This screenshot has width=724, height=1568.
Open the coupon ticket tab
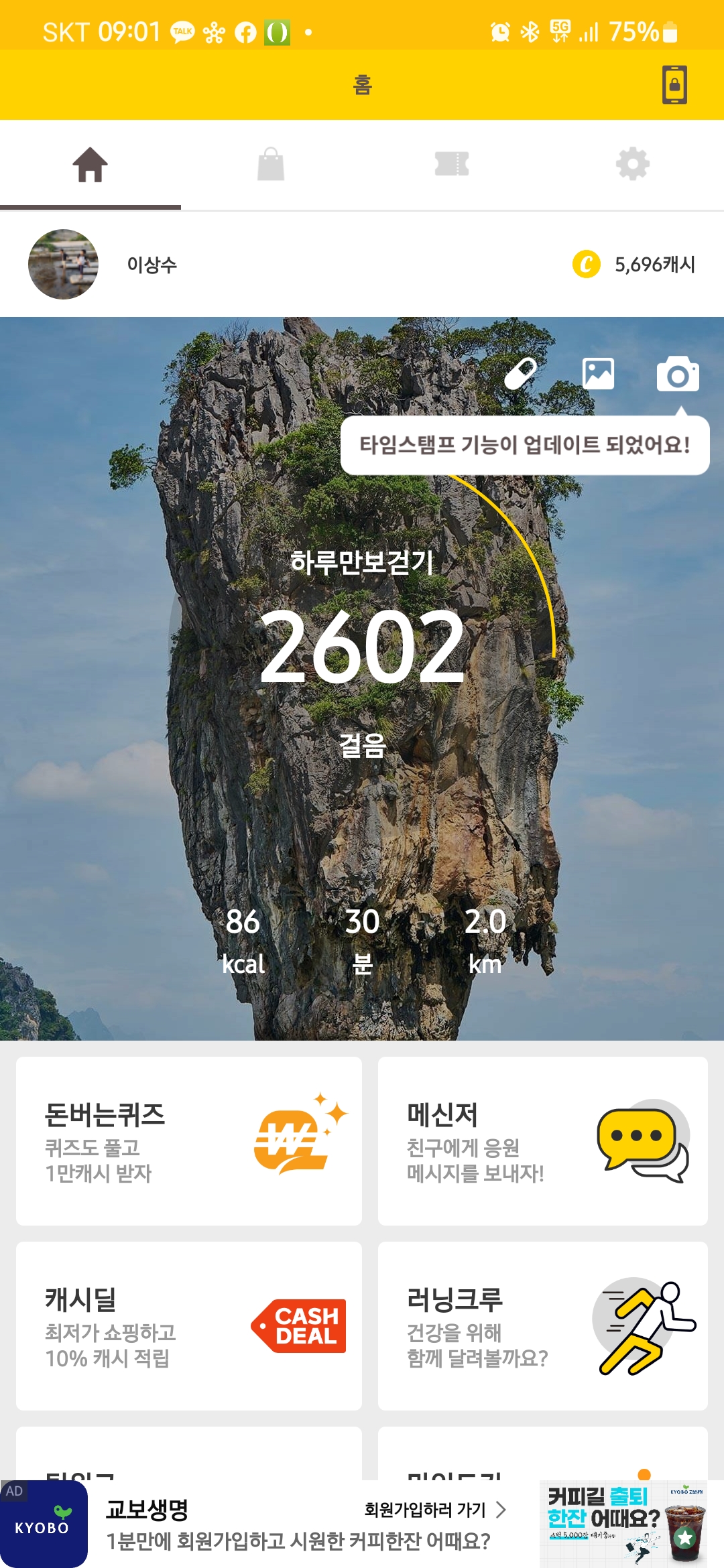point(452,165)
